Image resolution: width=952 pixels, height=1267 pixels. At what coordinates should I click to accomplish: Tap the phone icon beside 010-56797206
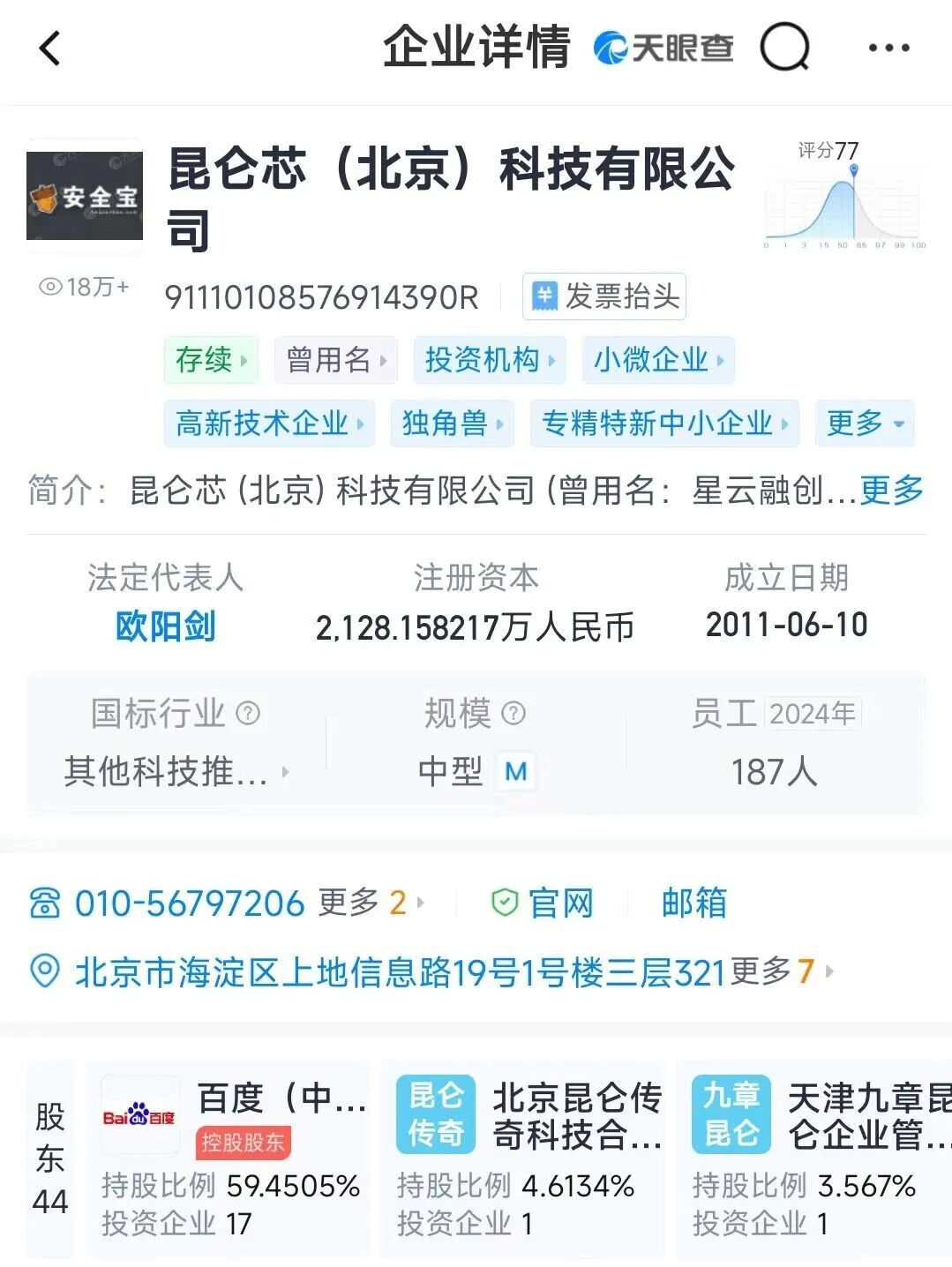click(48, 903)
